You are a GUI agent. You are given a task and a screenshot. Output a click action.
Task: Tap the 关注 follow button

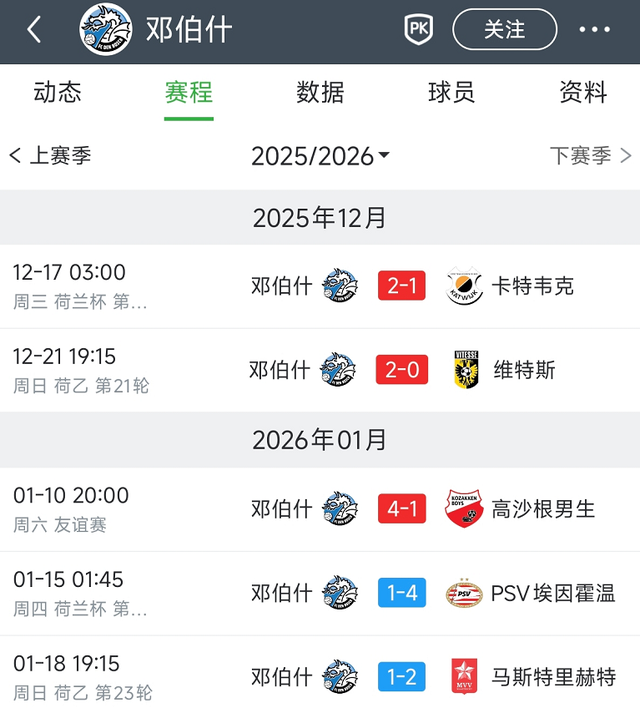(504, 30)
